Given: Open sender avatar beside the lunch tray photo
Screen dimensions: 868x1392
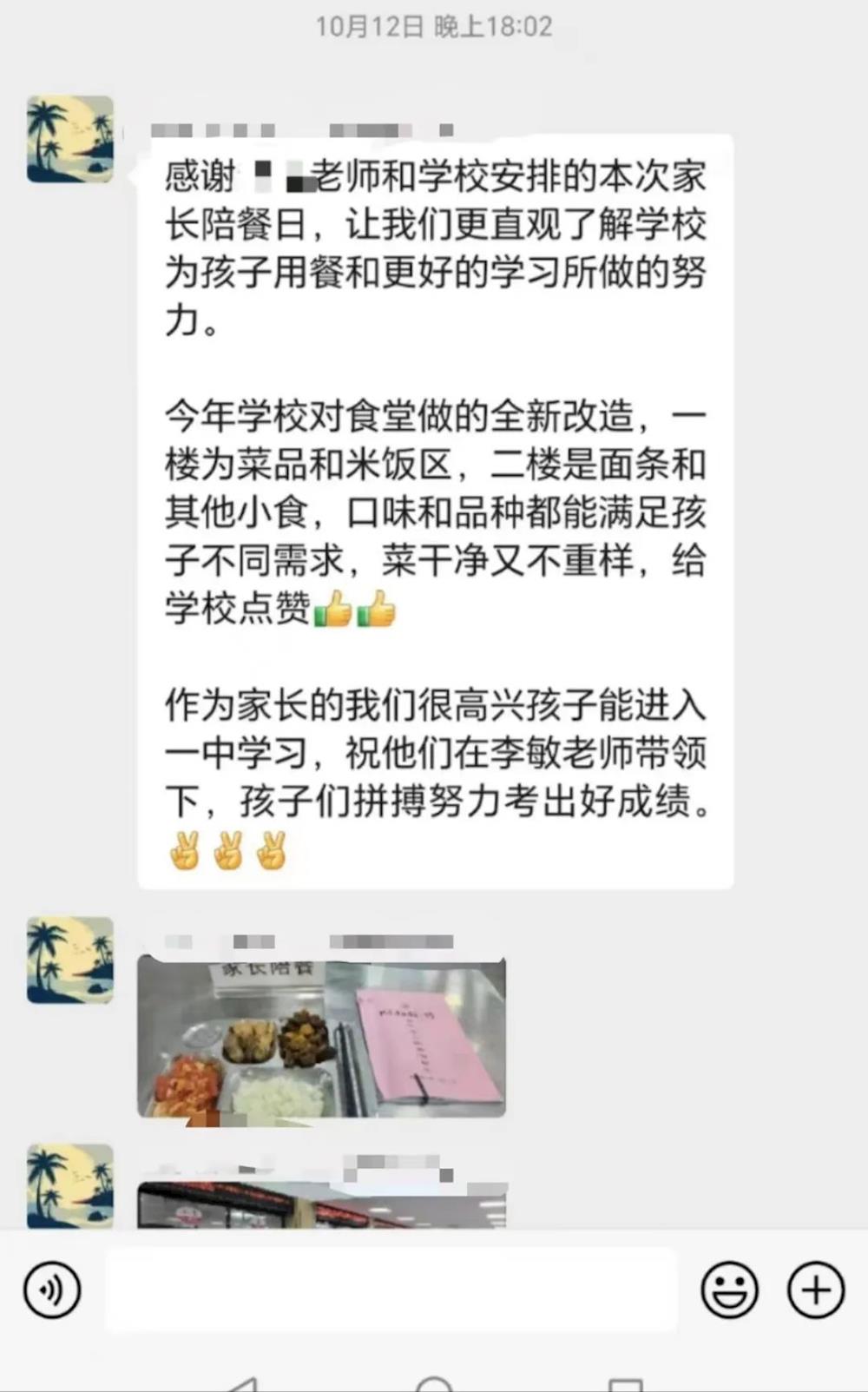Looking at the screenshot, I should pyautogui.click(x=70, y=960).
